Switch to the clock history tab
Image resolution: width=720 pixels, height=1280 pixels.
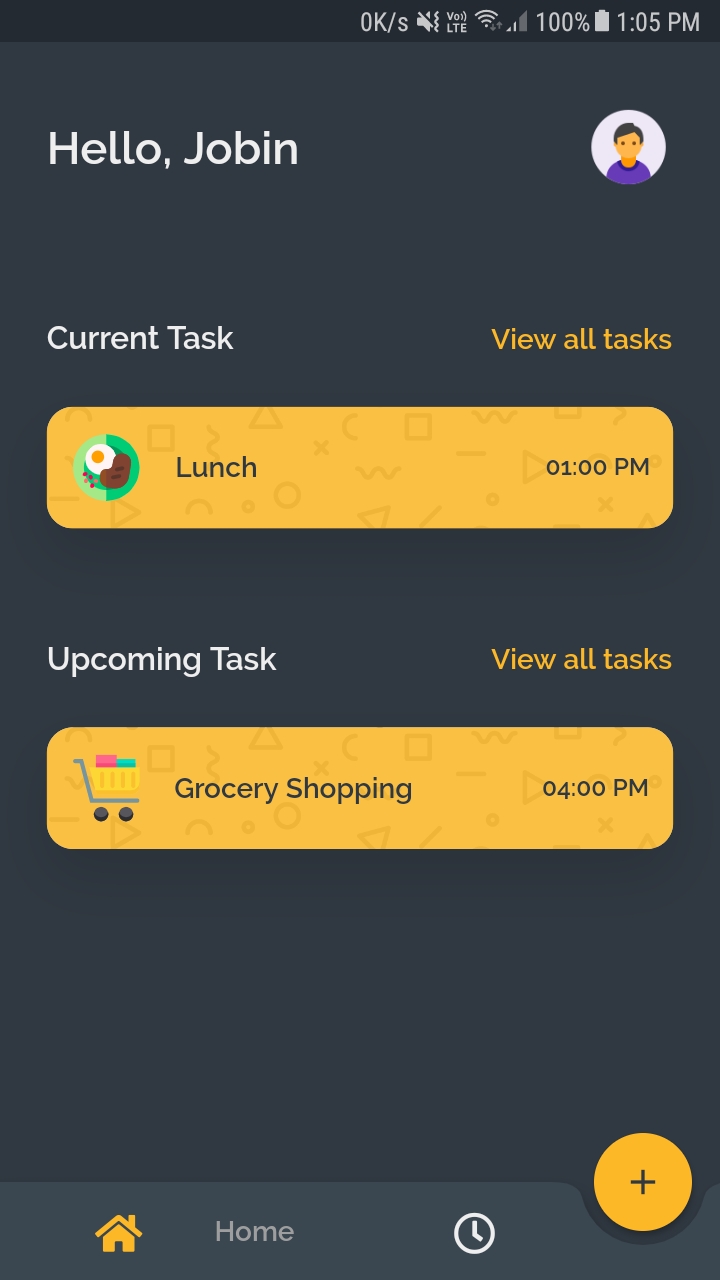point(474,1233)
